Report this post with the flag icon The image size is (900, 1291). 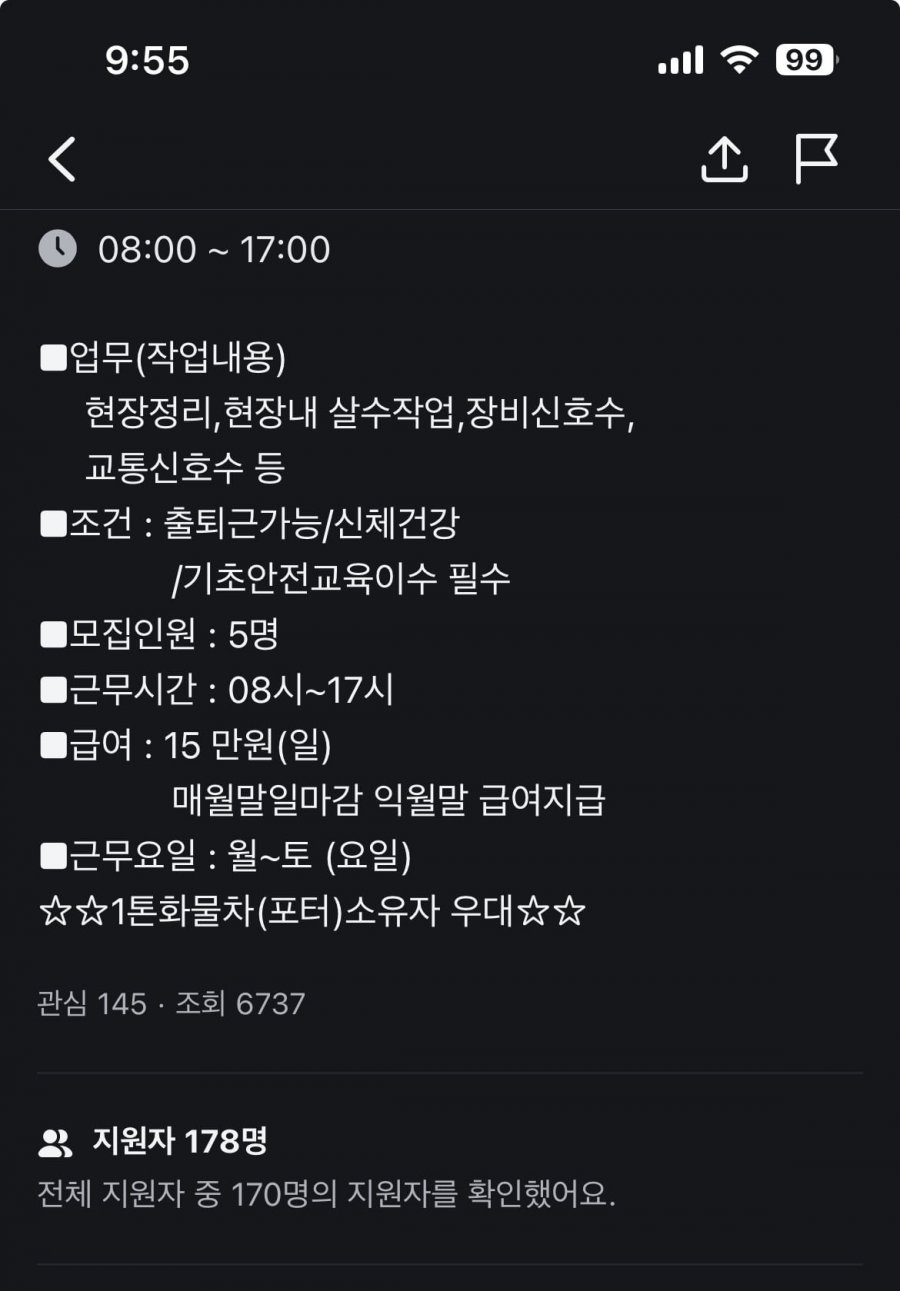816,159
